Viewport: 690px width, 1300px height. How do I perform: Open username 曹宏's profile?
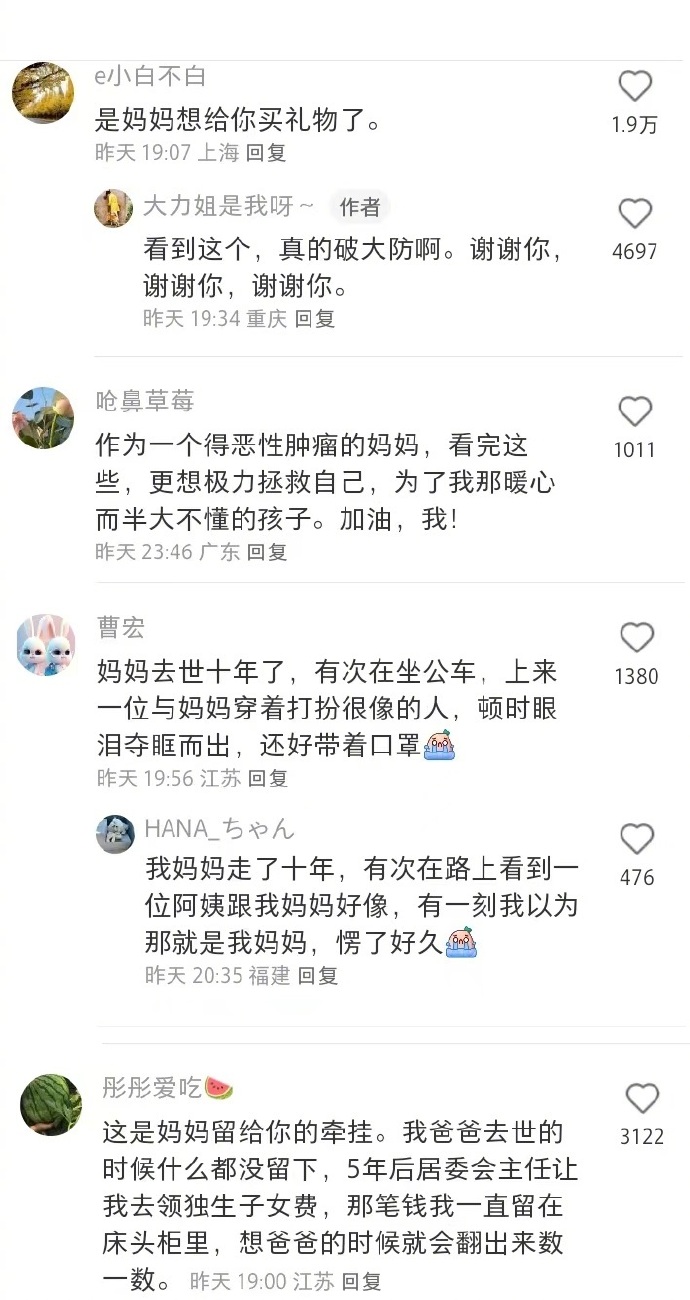pyautogui.click(x=121, y=628)
